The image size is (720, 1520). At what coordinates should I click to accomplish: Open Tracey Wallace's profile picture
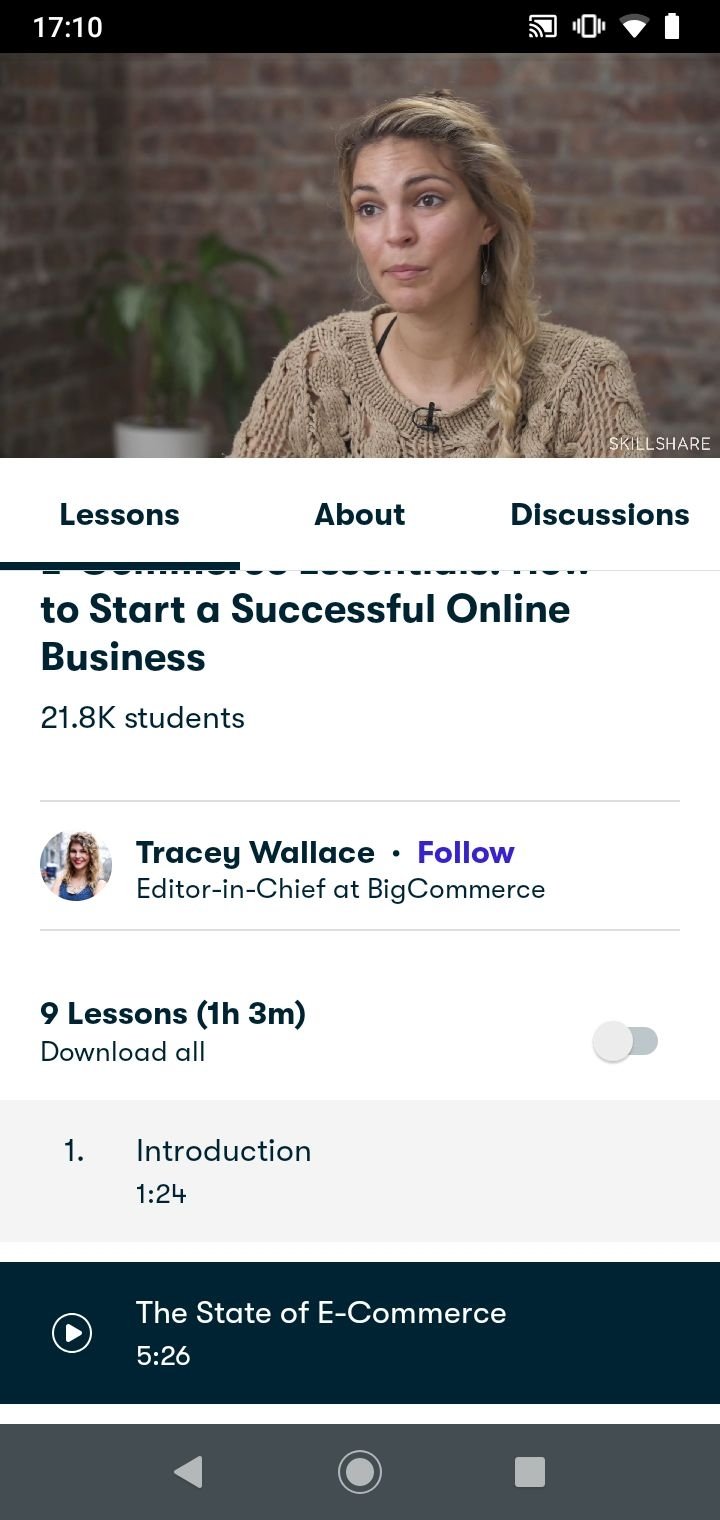76,866
